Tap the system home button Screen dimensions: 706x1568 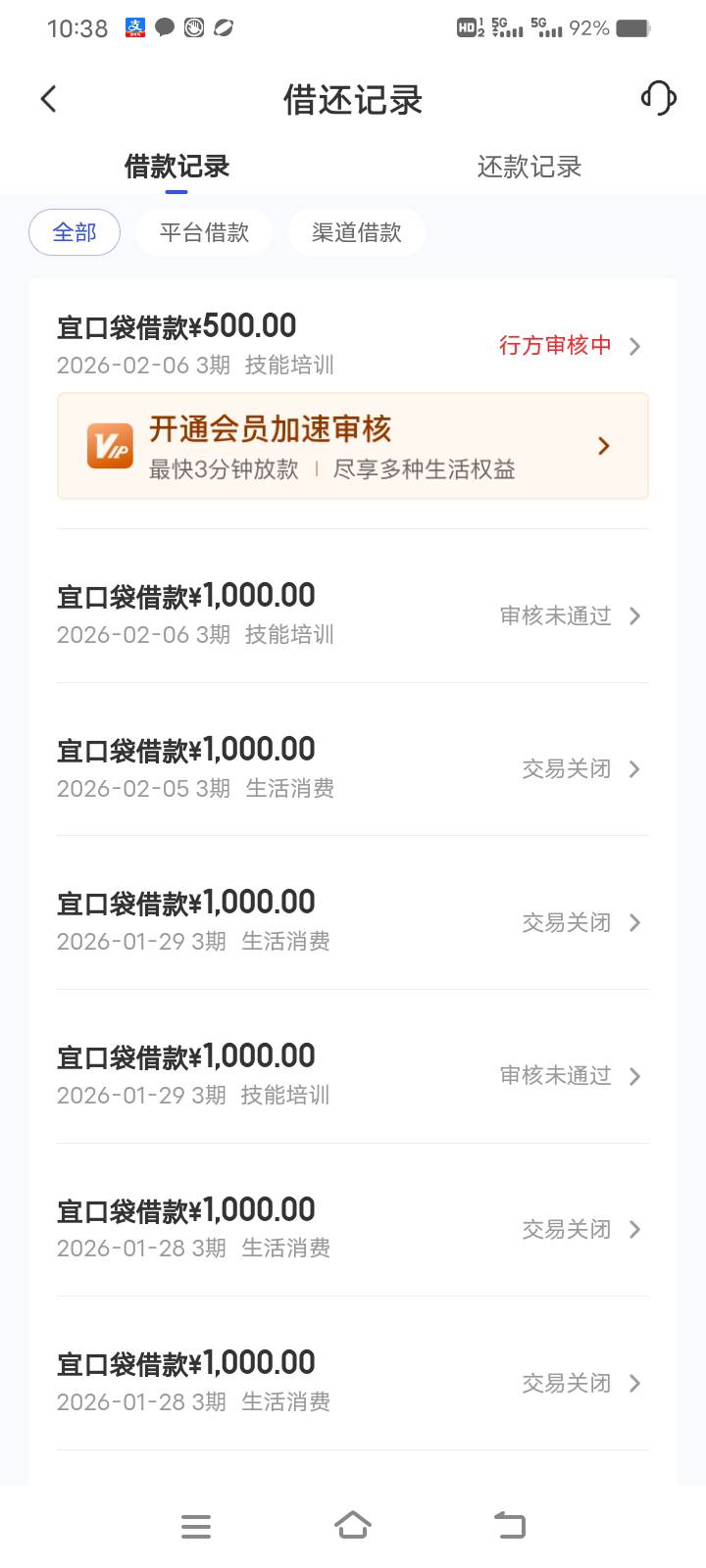(353, 1526)
